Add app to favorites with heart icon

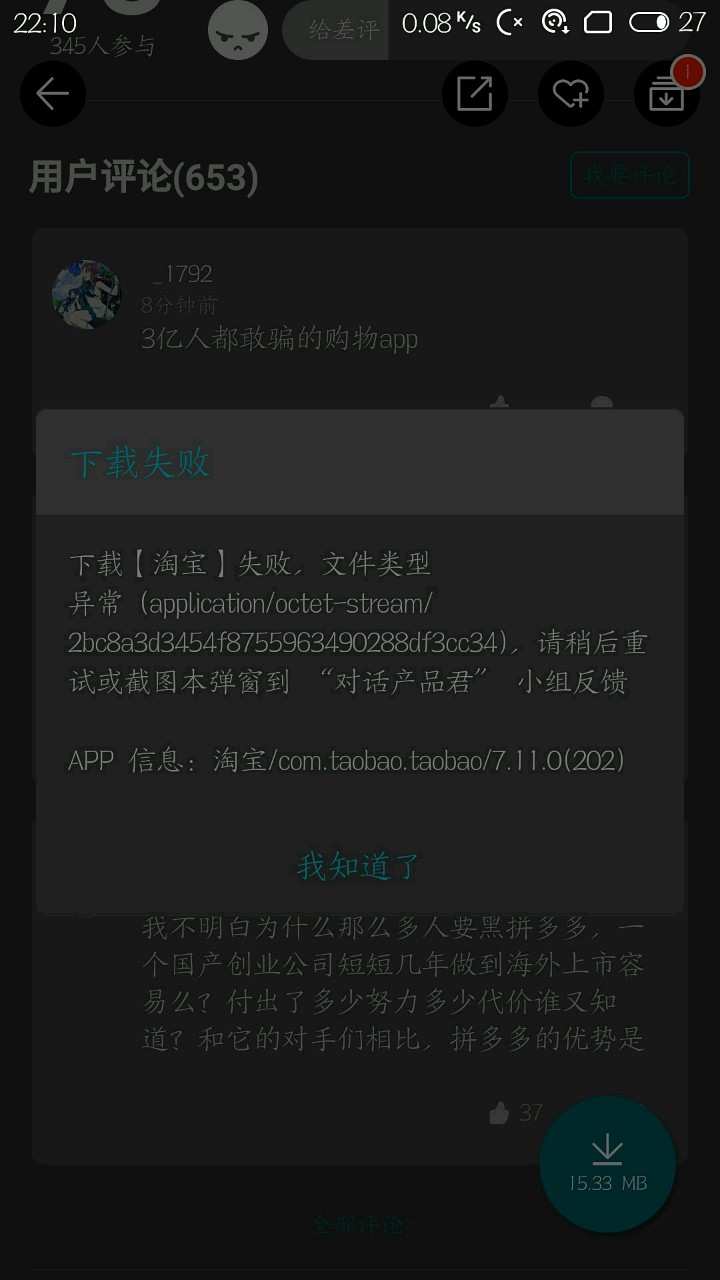(x=570, y=94)
